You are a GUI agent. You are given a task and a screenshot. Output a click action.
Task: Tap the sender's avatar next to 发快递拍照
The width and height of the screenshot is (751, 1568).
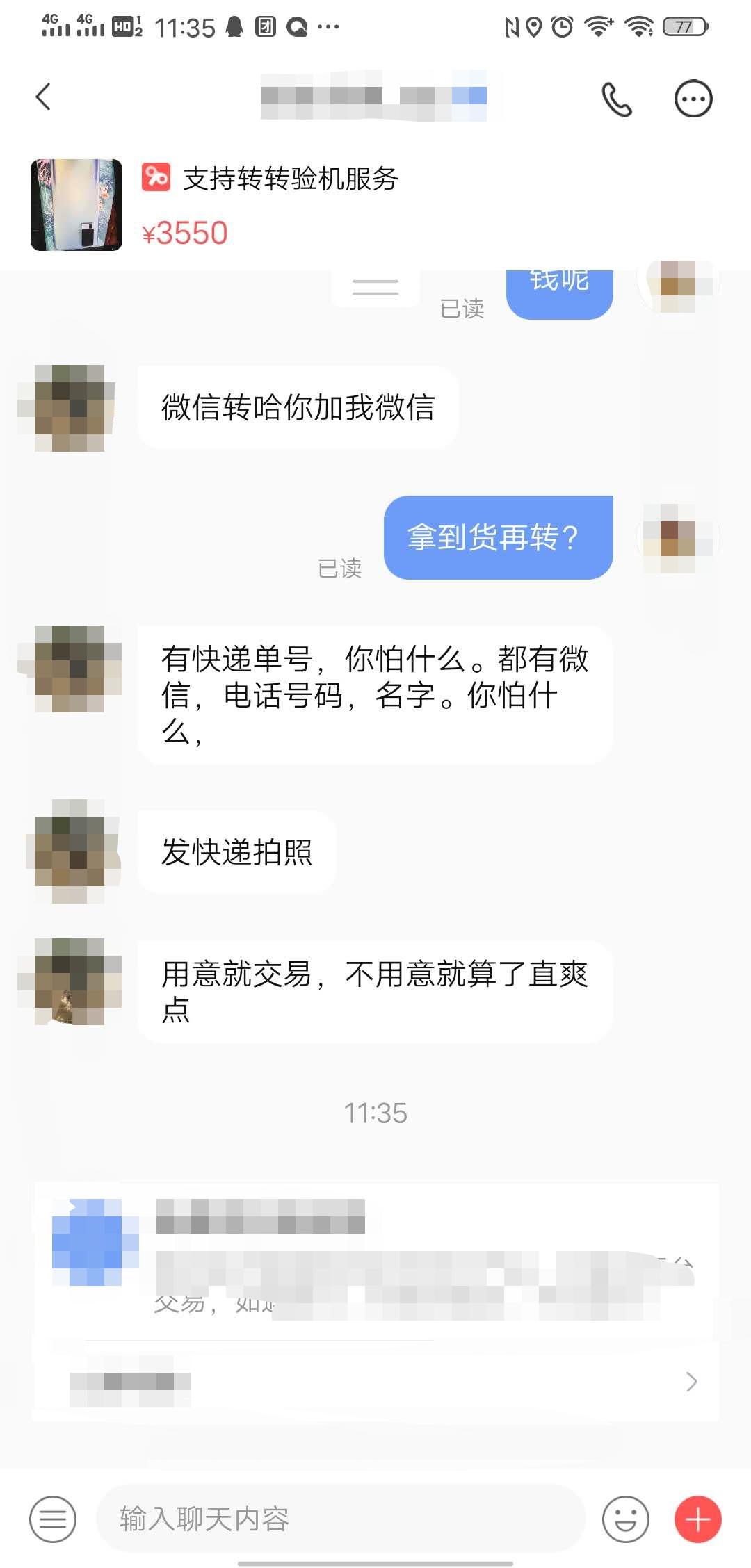70,851
